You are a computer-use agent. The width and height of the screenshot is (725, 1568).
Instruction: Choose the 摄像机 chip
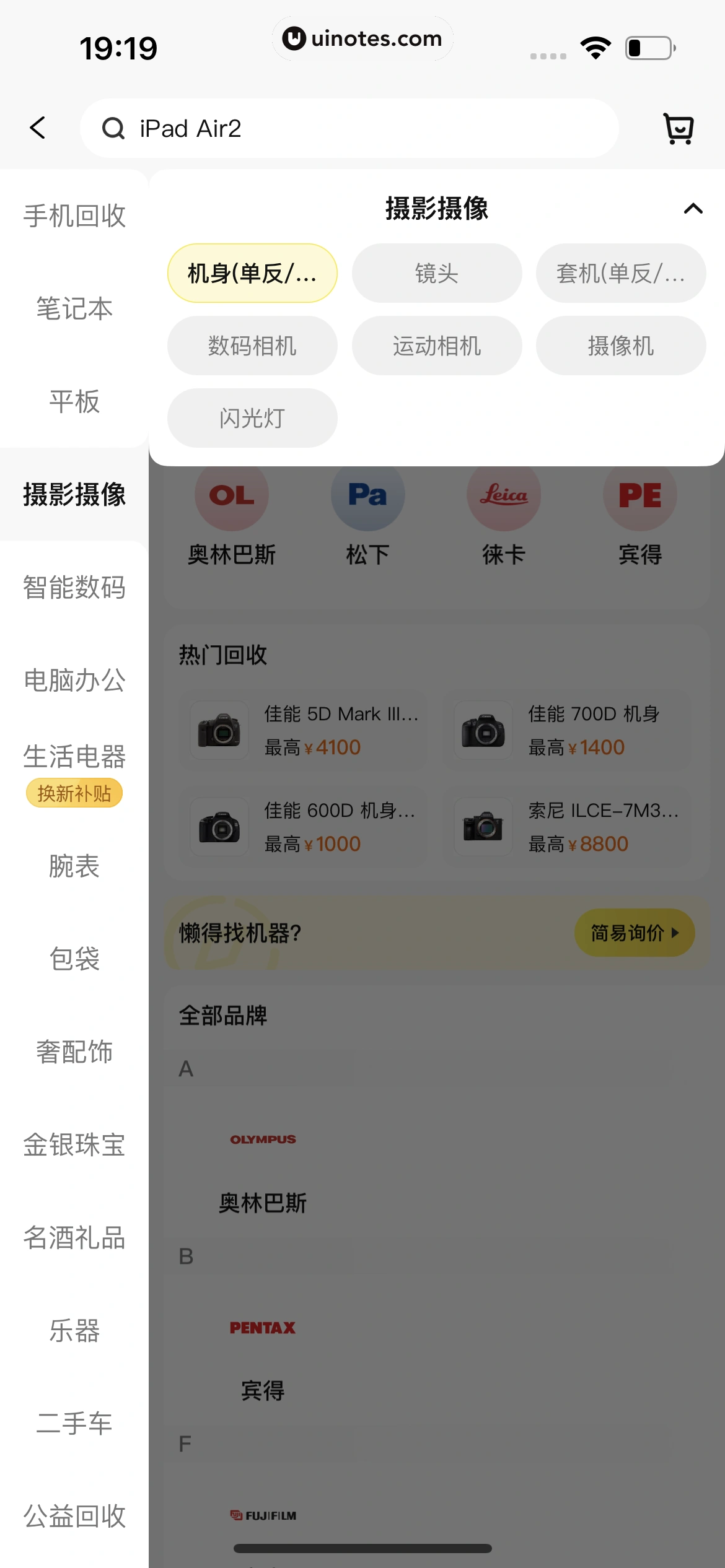(620, 346)
